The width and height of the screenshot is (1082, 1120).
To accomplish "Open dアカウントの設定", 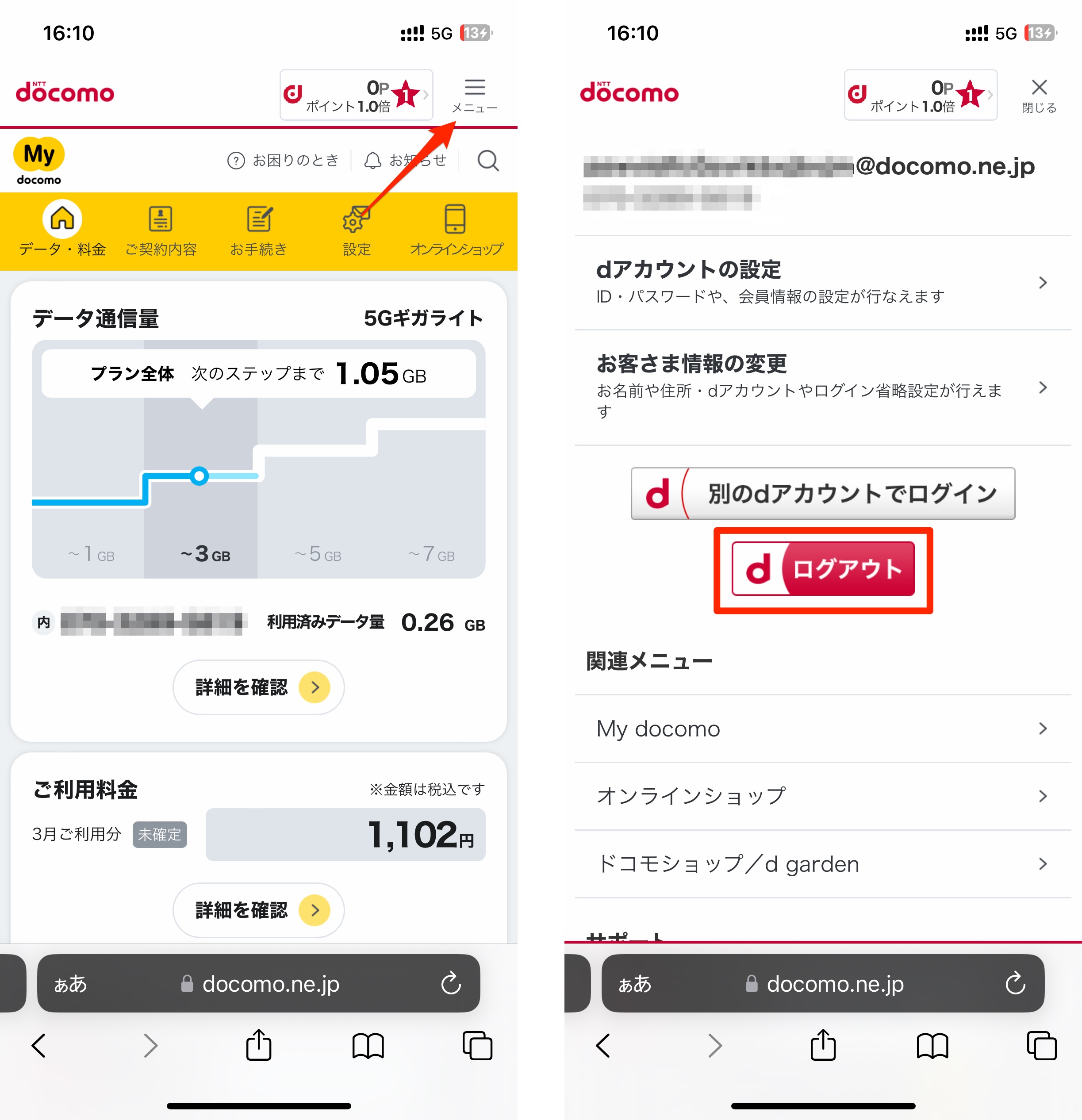I will [822, 282].
